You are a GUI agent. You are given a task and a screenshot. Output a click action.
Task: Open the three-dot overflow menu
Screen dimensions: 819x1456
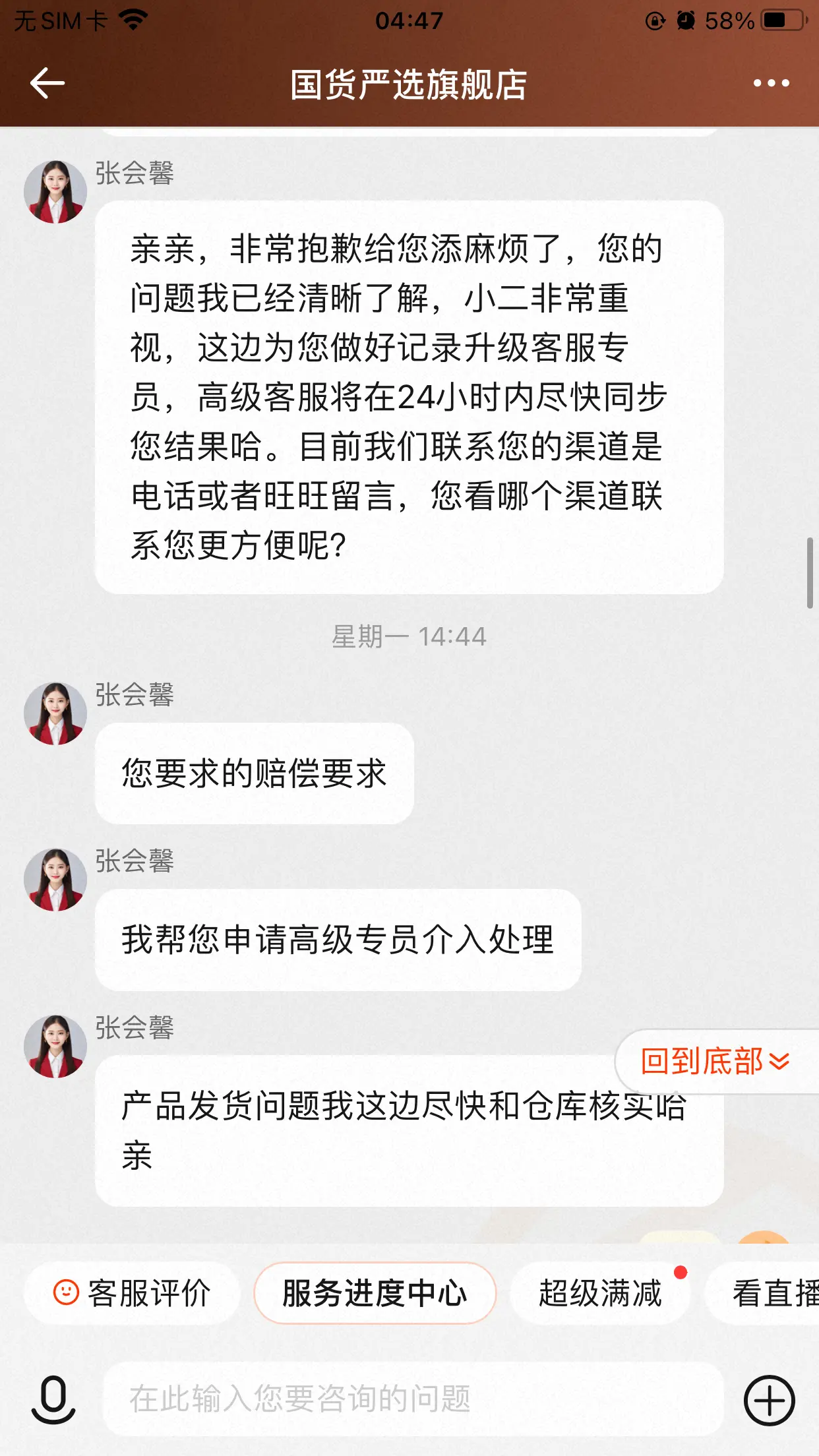click(x=771, y=84)
